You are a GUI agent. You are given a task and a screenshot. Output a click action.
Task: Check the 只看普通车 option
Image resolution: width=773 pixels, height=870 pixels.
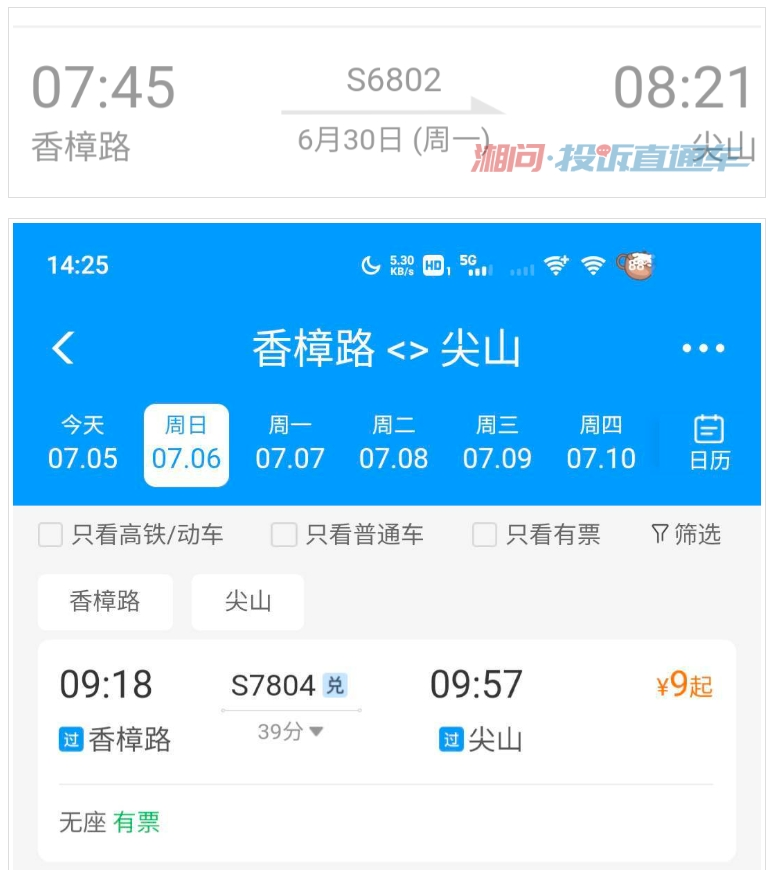click(283, 535)
